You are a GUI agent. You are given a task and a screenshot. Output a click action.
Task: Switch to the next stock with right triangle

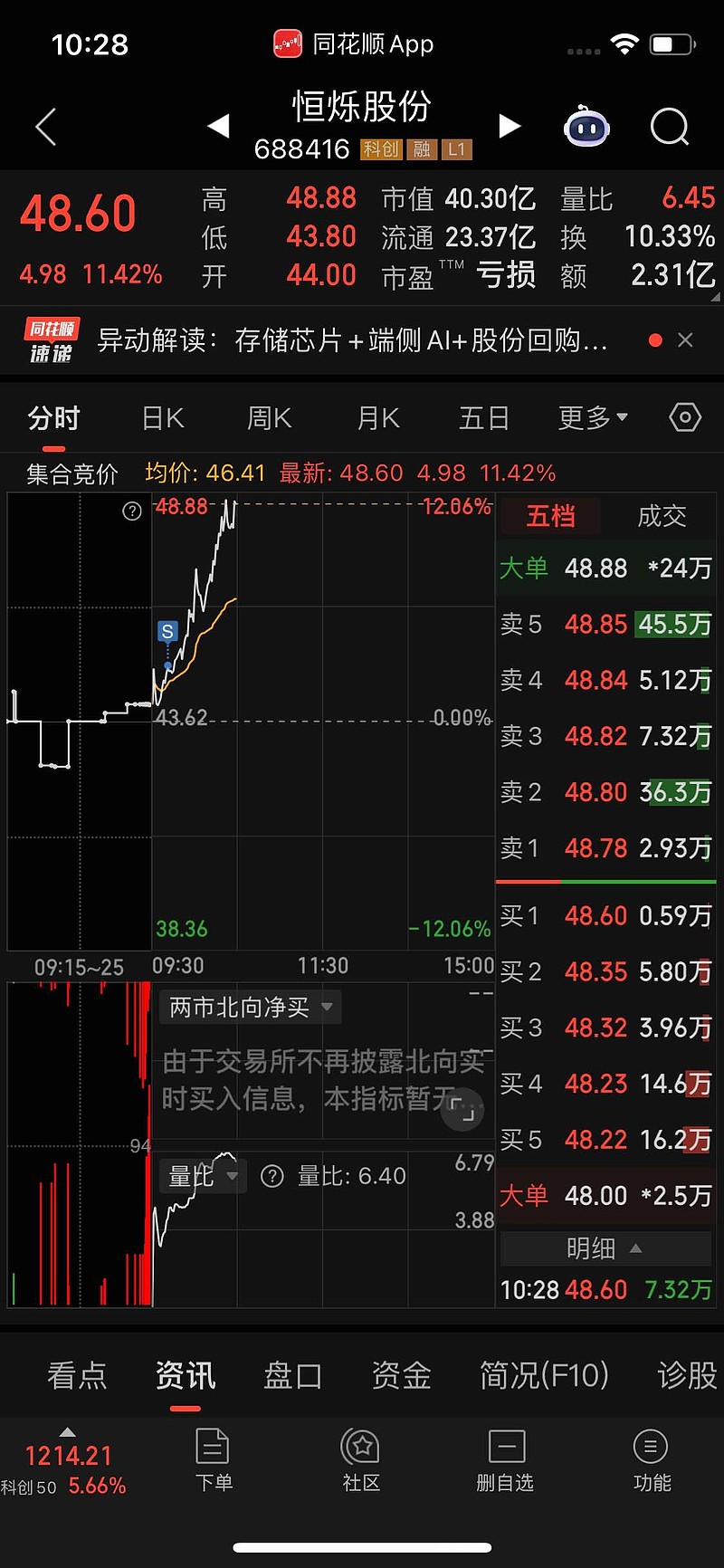point(510,126)
